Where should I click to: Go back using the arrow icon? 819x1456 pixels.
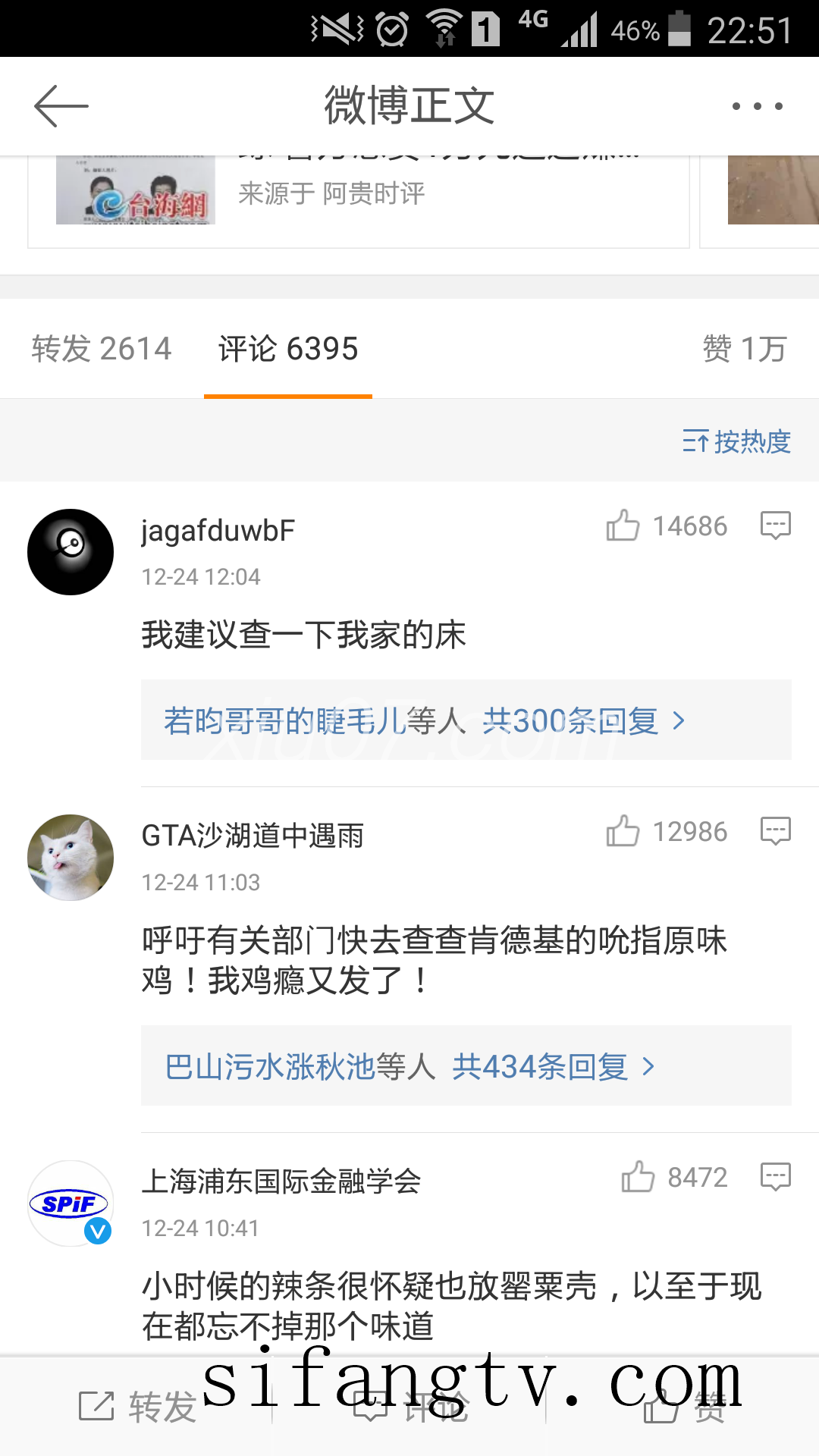click(61, 106)
